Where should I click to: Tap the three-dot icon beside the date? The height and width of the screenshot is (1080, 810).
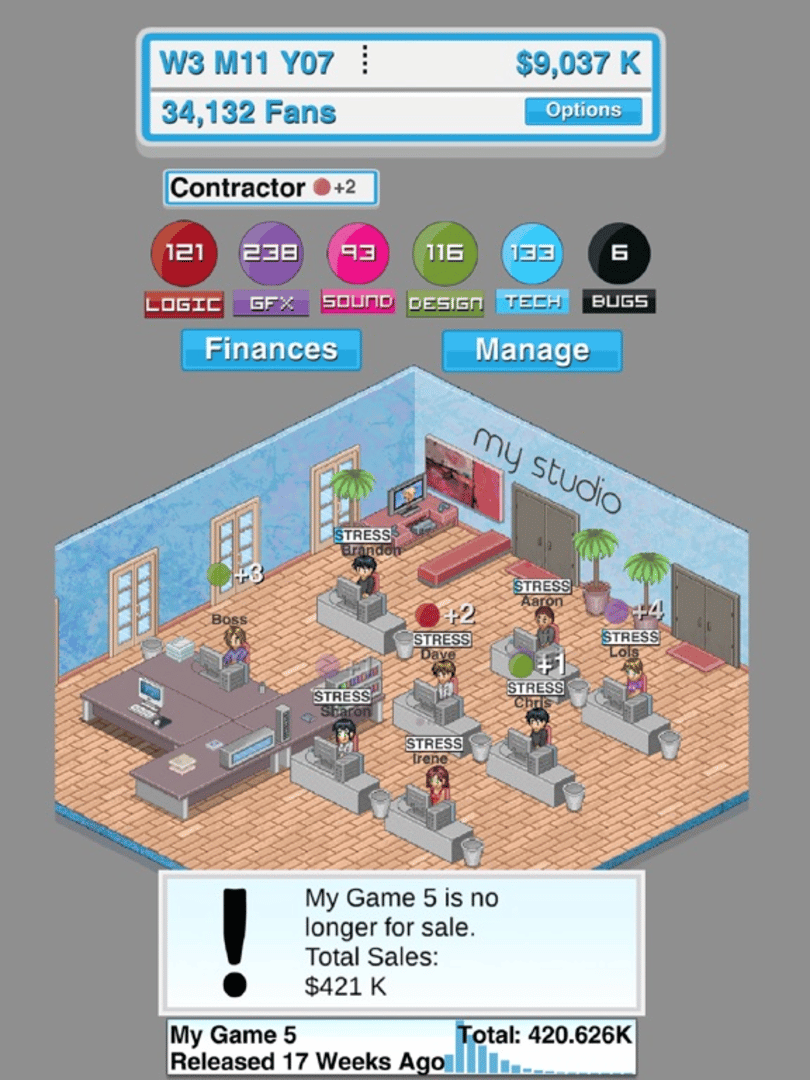(x=365, y=61)
